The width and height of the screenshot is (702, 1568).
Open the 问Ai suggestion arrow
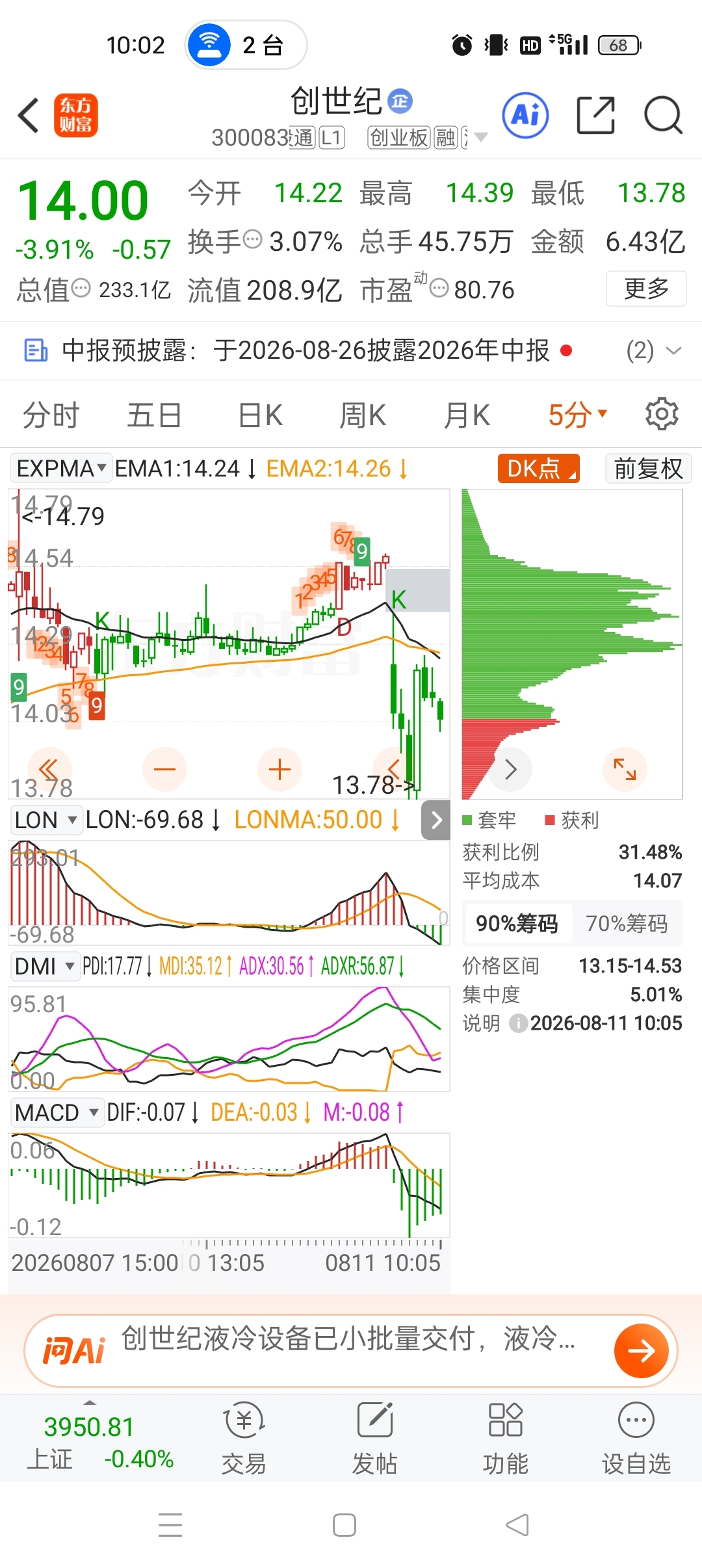(x=641, y=1351)
